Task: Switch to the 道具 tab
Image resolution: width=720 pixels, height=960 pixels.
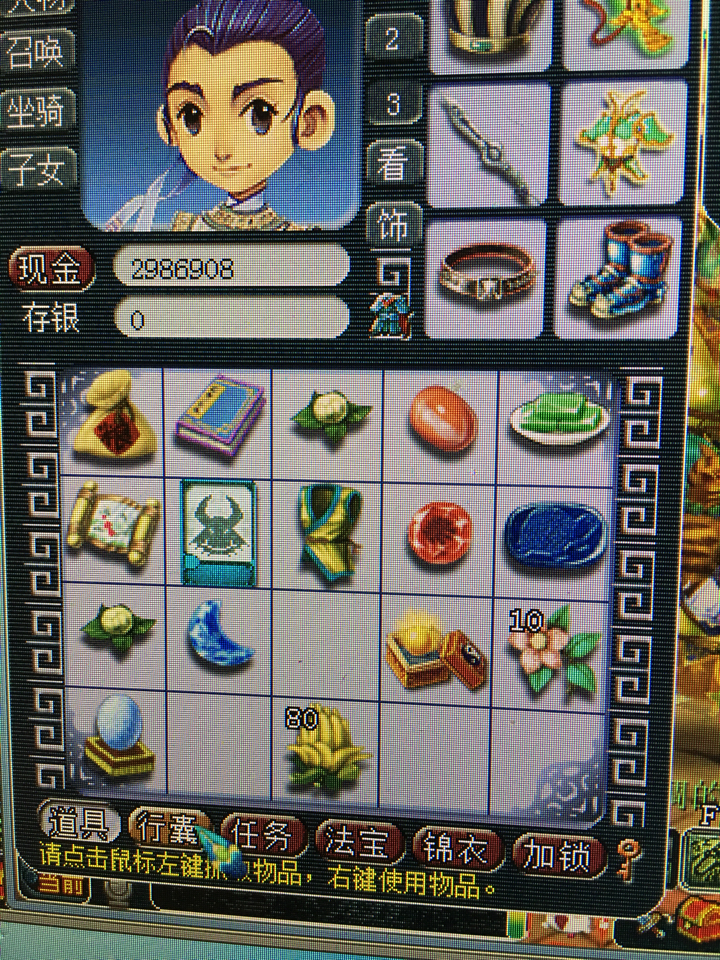Action: [x=74, y=826]
